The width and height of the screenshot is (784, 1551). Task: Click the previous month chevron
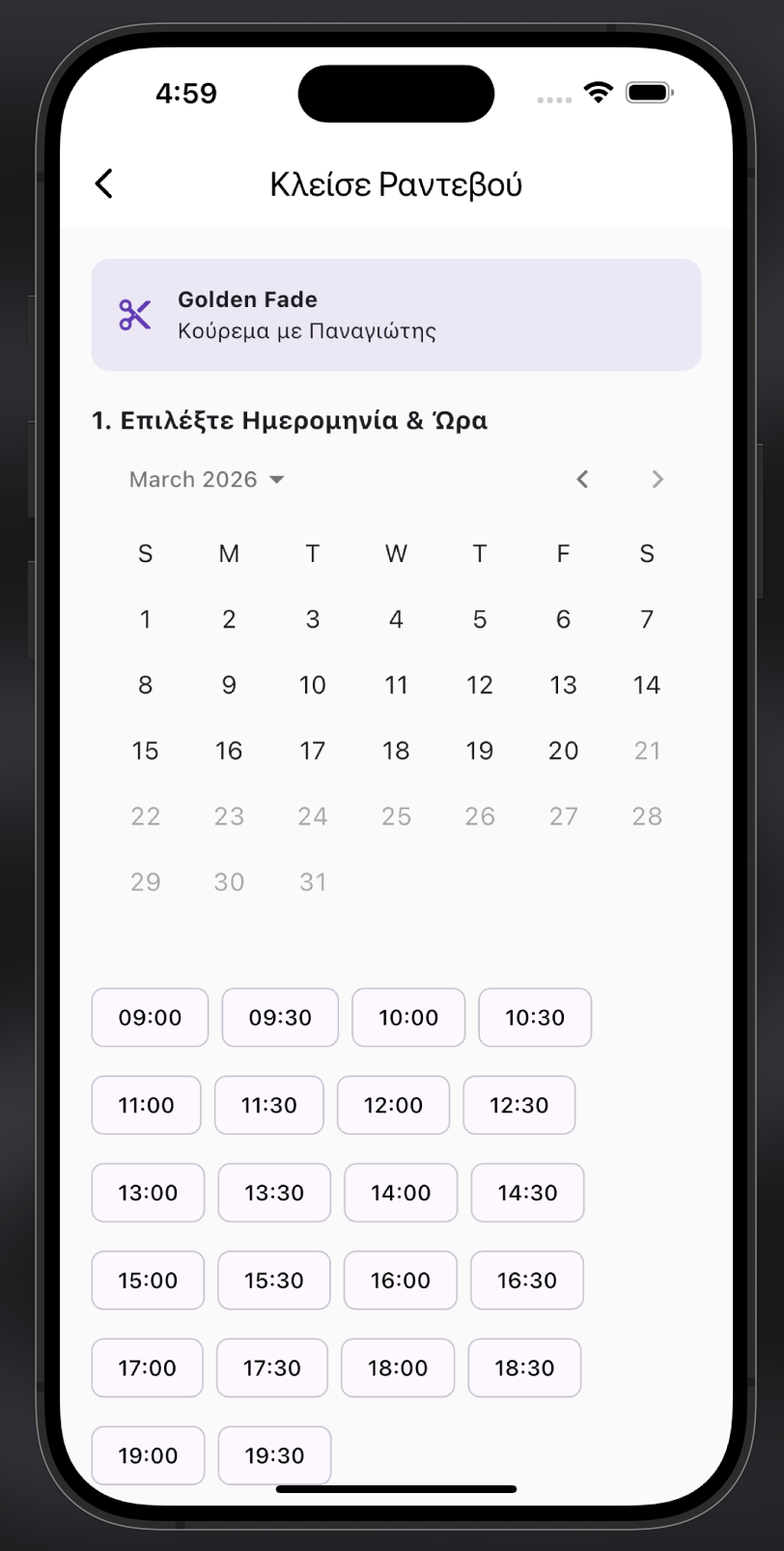pos(582,479)
